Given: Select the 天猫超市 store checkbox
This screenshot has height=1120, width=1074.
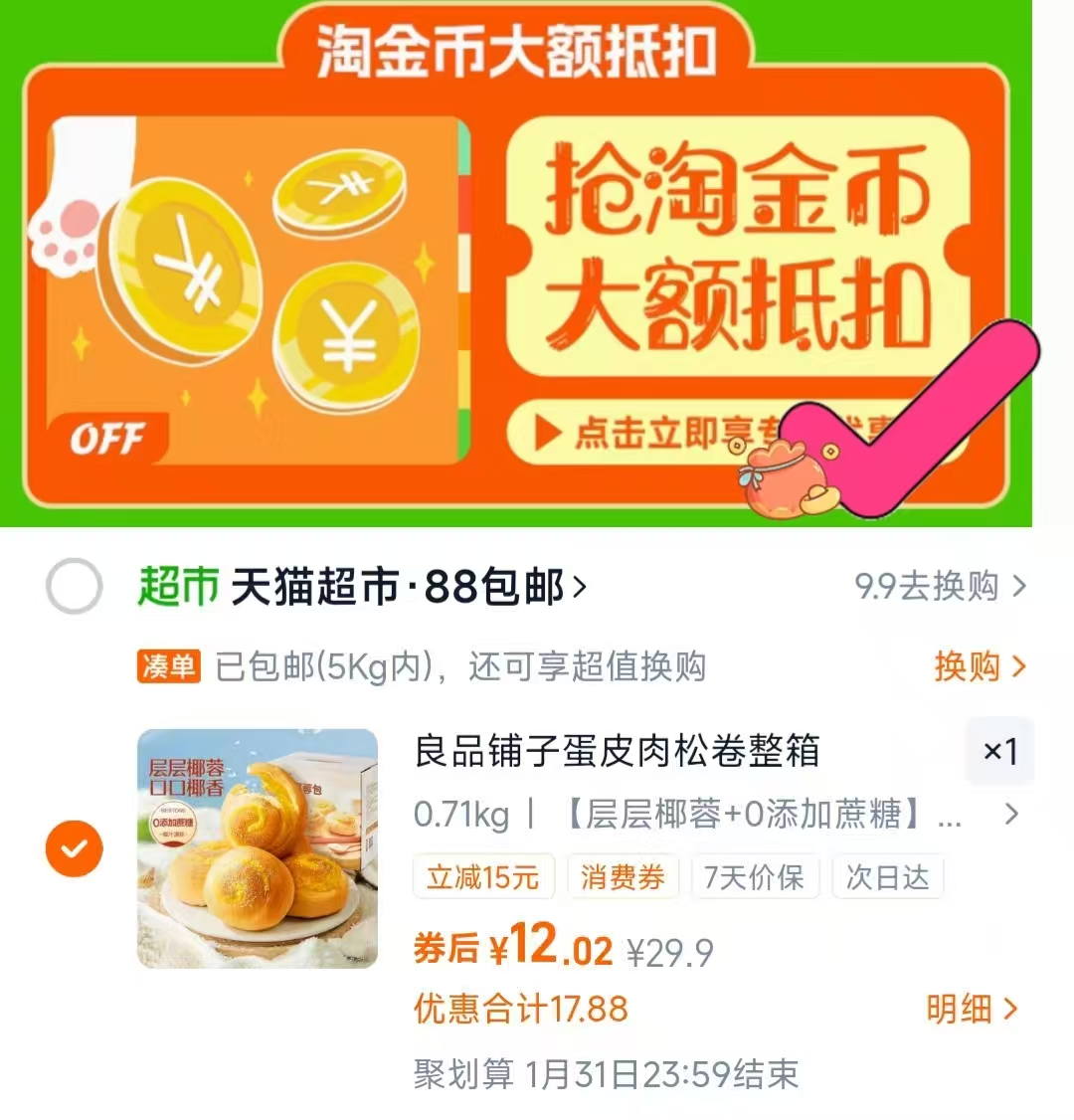Looking at the screenshot, I should point(73,586).
